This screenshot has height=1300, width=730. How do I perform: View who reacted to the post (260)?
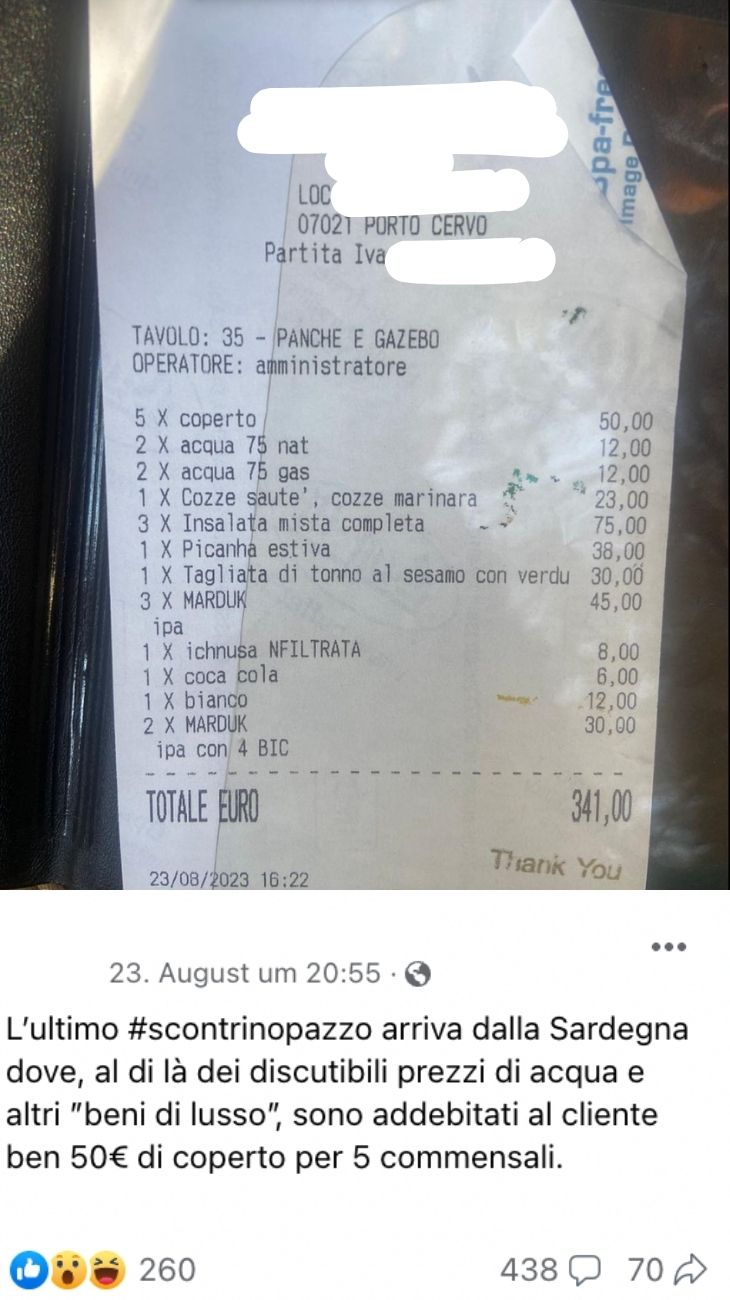[x=102, y=1270]
